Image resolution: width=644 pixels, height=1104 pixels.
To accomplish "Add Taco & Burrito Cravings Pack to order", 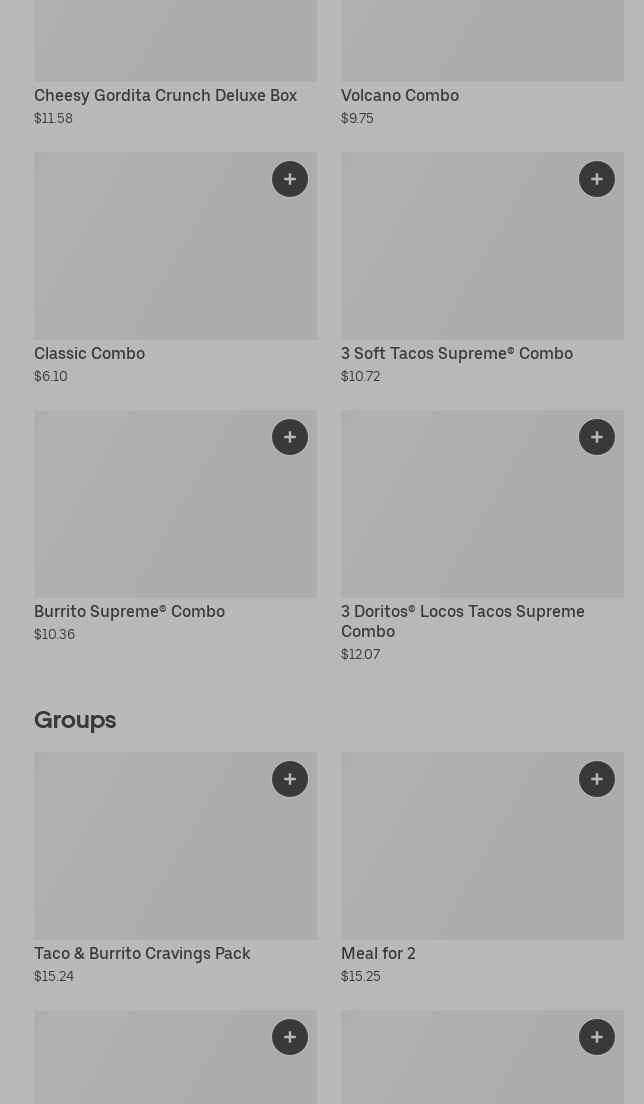I will coord(290,779).
